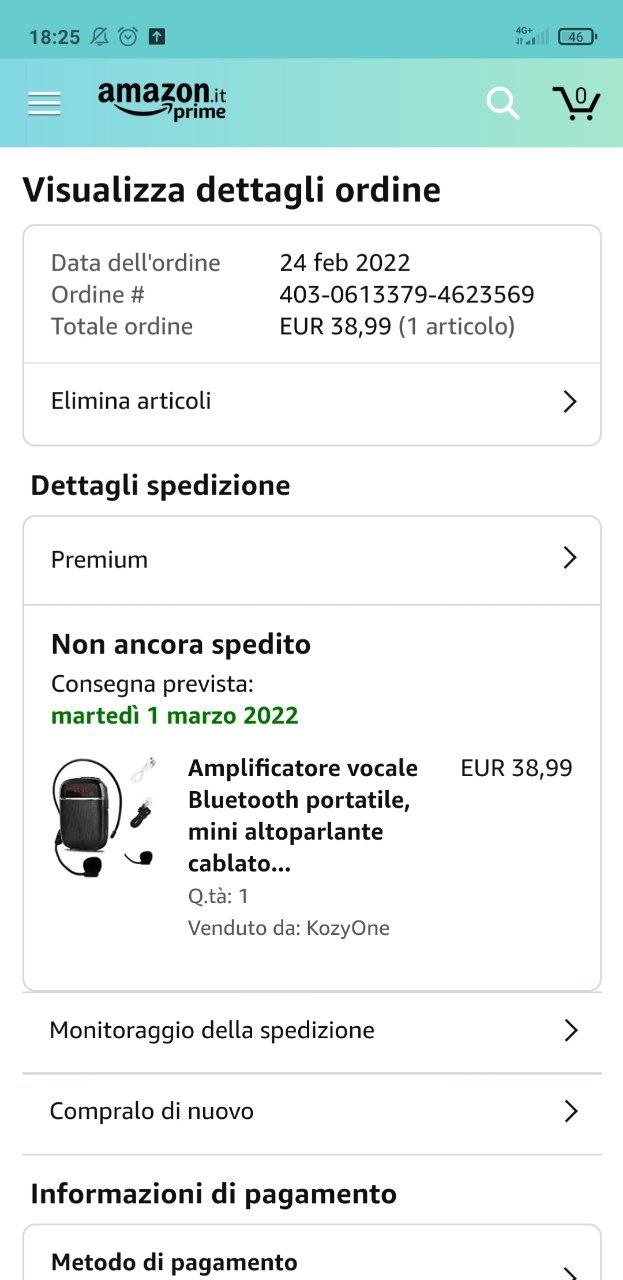Open the voice amplifier product thumbnail

coord(104,816)
